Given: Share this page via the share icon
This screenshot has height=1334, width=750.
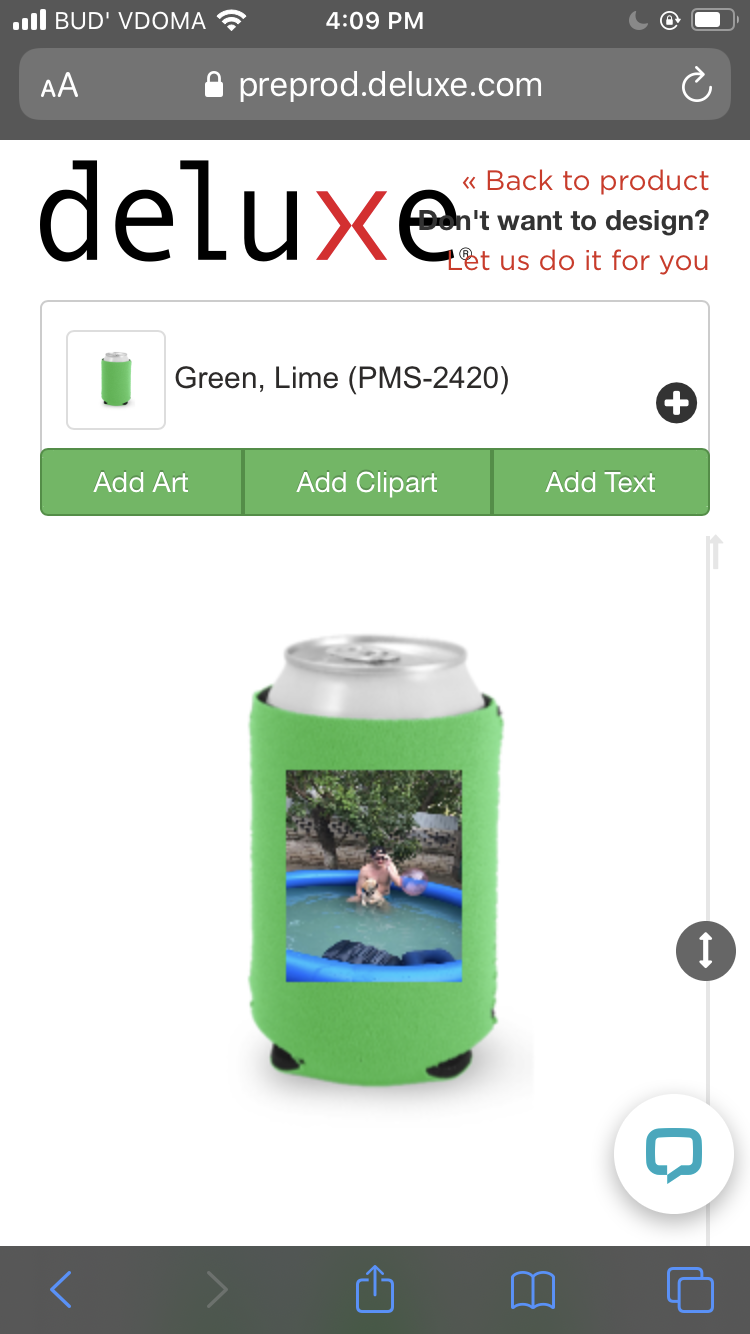Looking at the screenshot, I should (375, 1289).
